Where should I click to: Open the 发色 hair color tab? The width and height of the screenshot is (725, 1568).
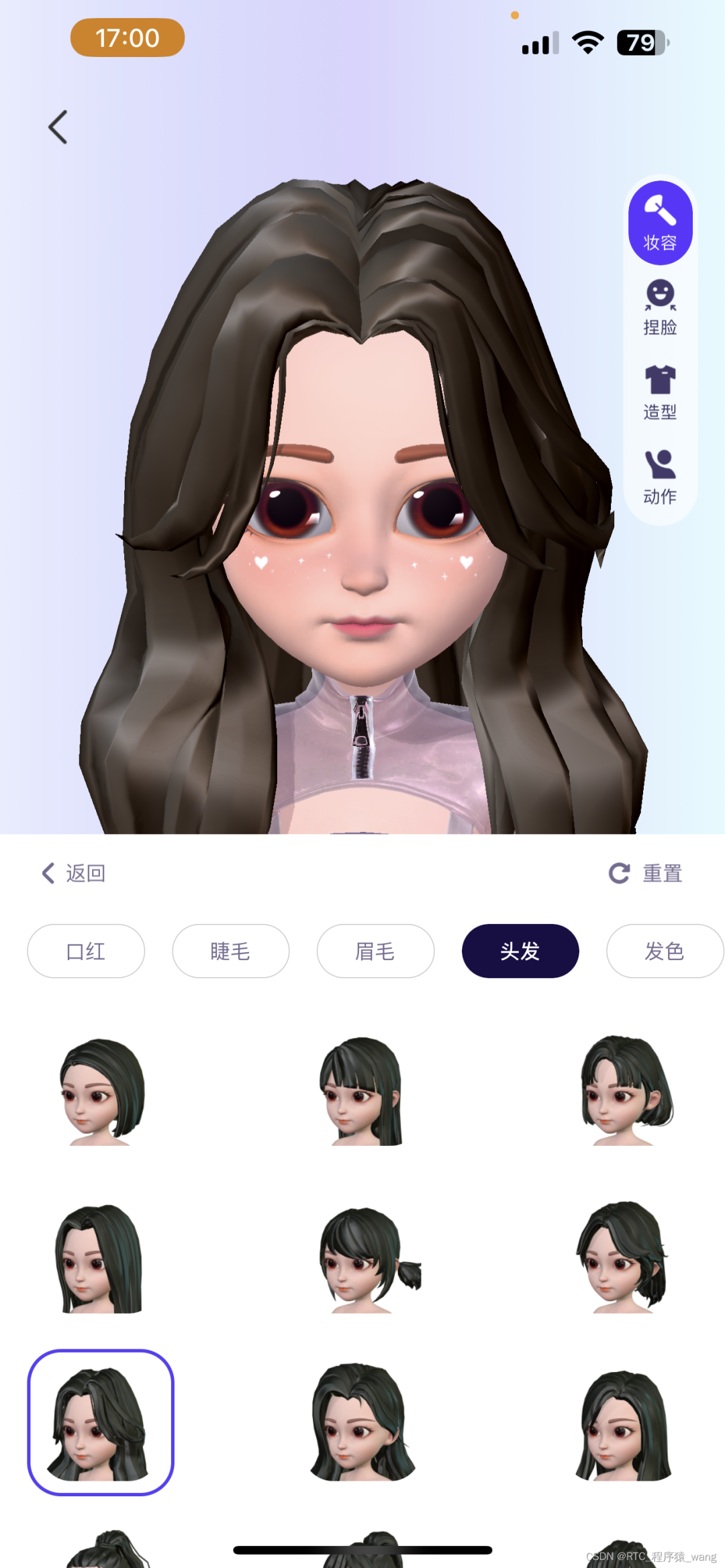(664, 951)
